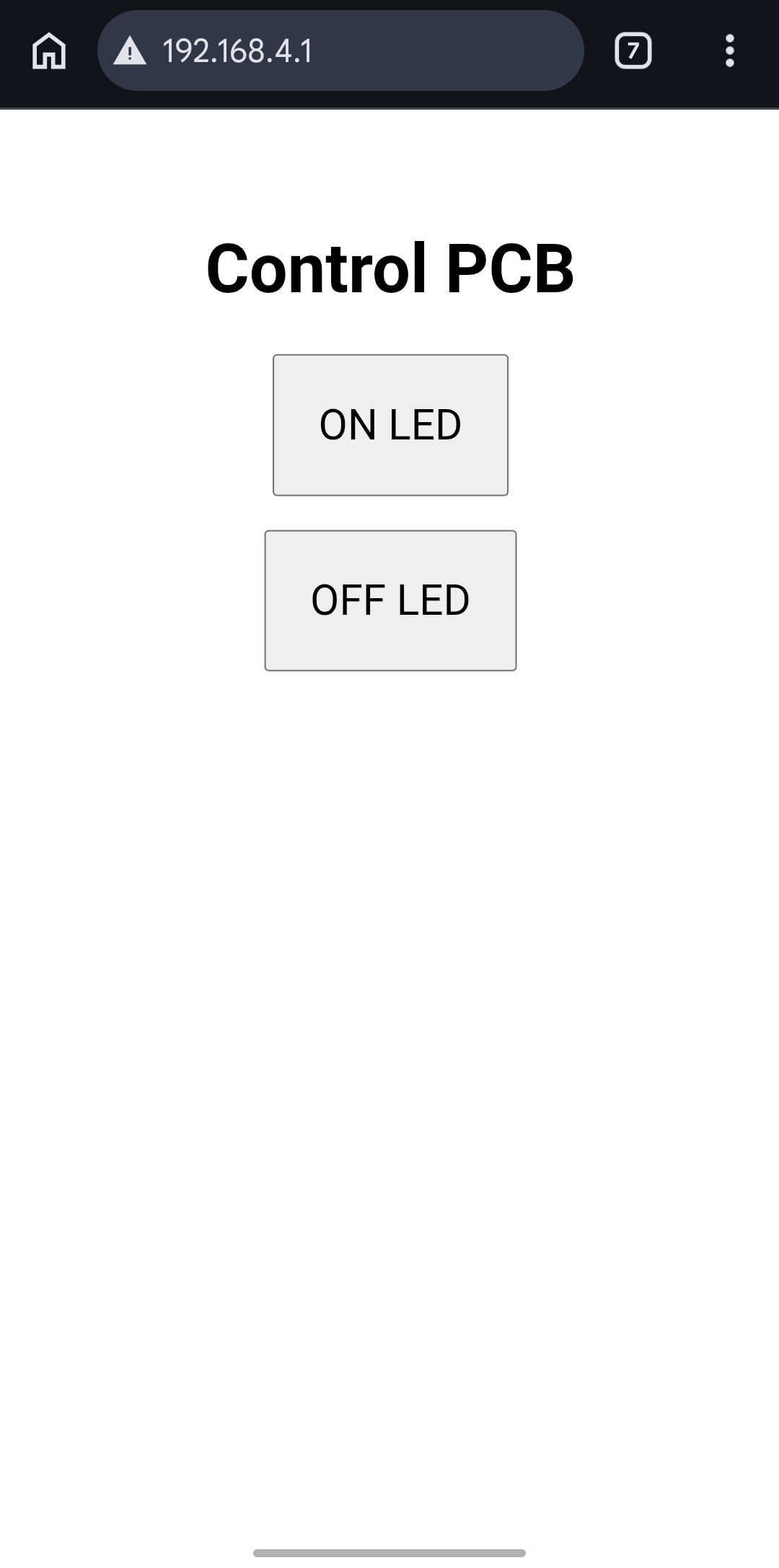Open tab overview from the square counter
Viewport: 779px width, 1568px height.
[631, 51]
